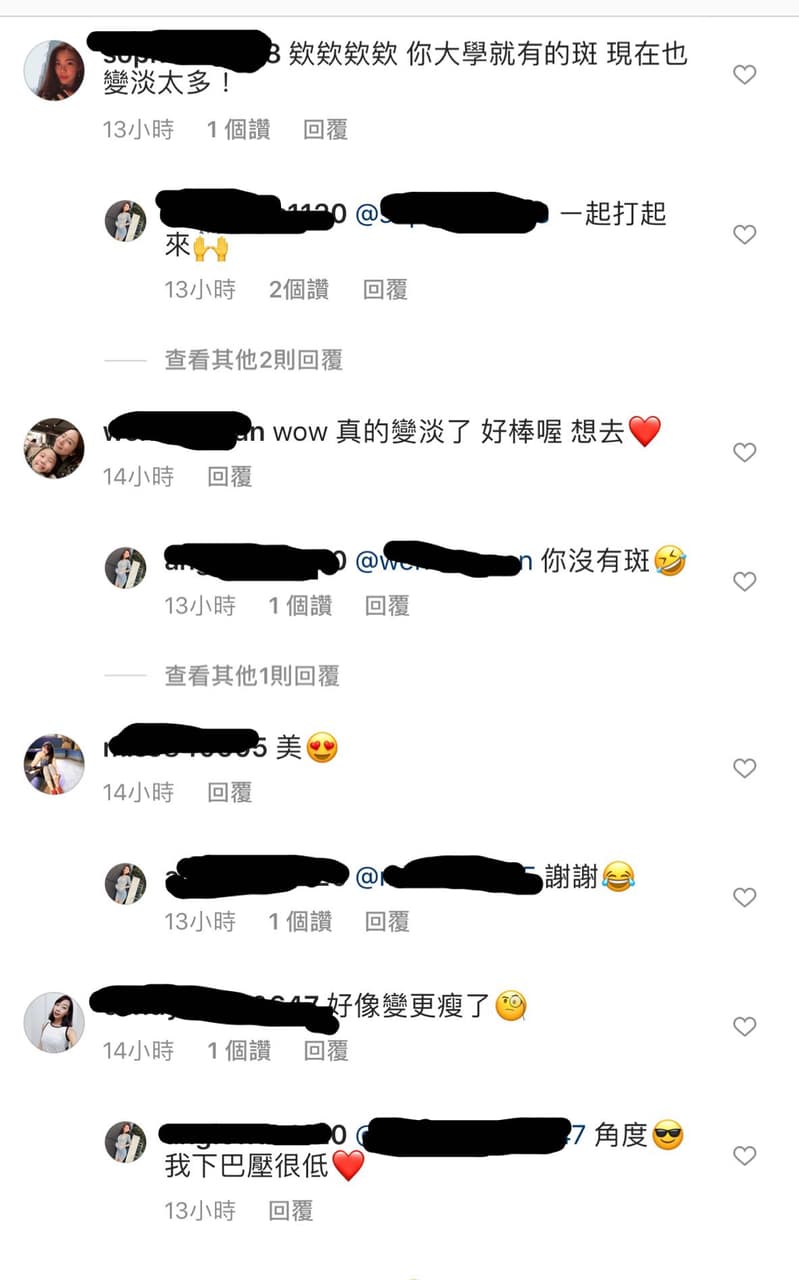This screenshot has width=799, height=1280.
Task: View who liked the 變淡太多 comment
Action: 238,129
